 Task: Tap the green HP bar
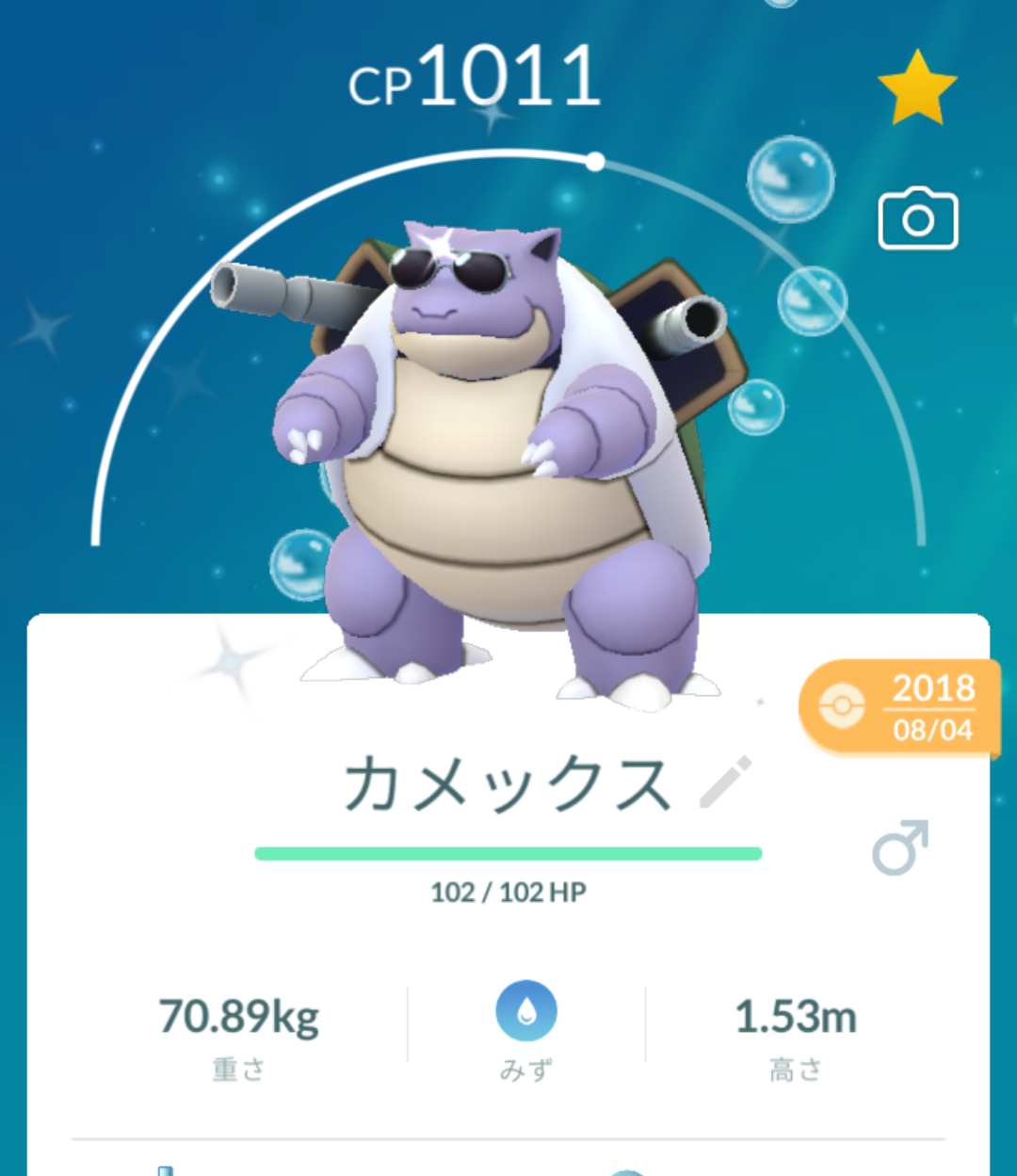pos(509,853)
